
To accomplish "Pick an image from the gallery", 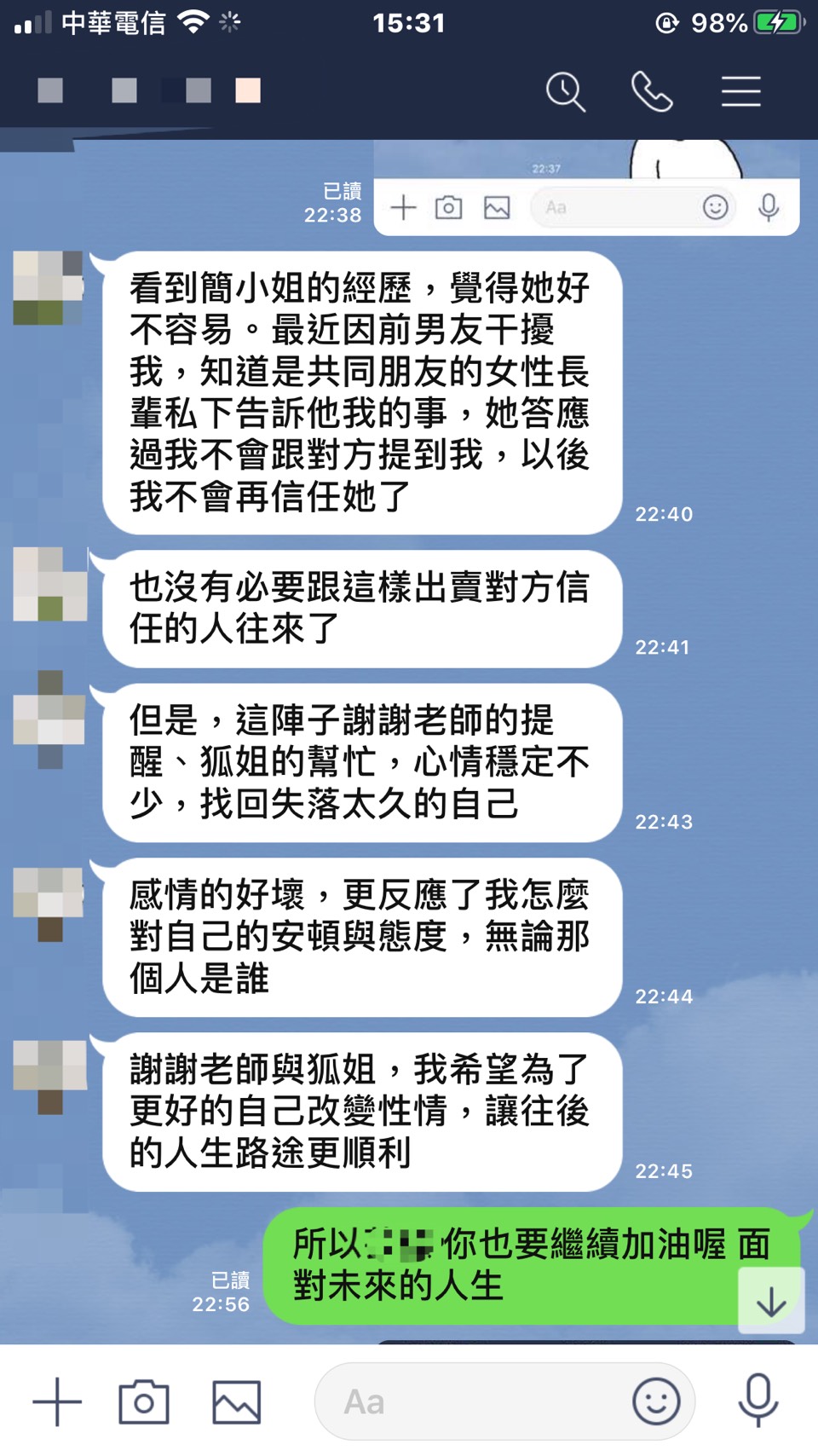I will (236, 1401).
